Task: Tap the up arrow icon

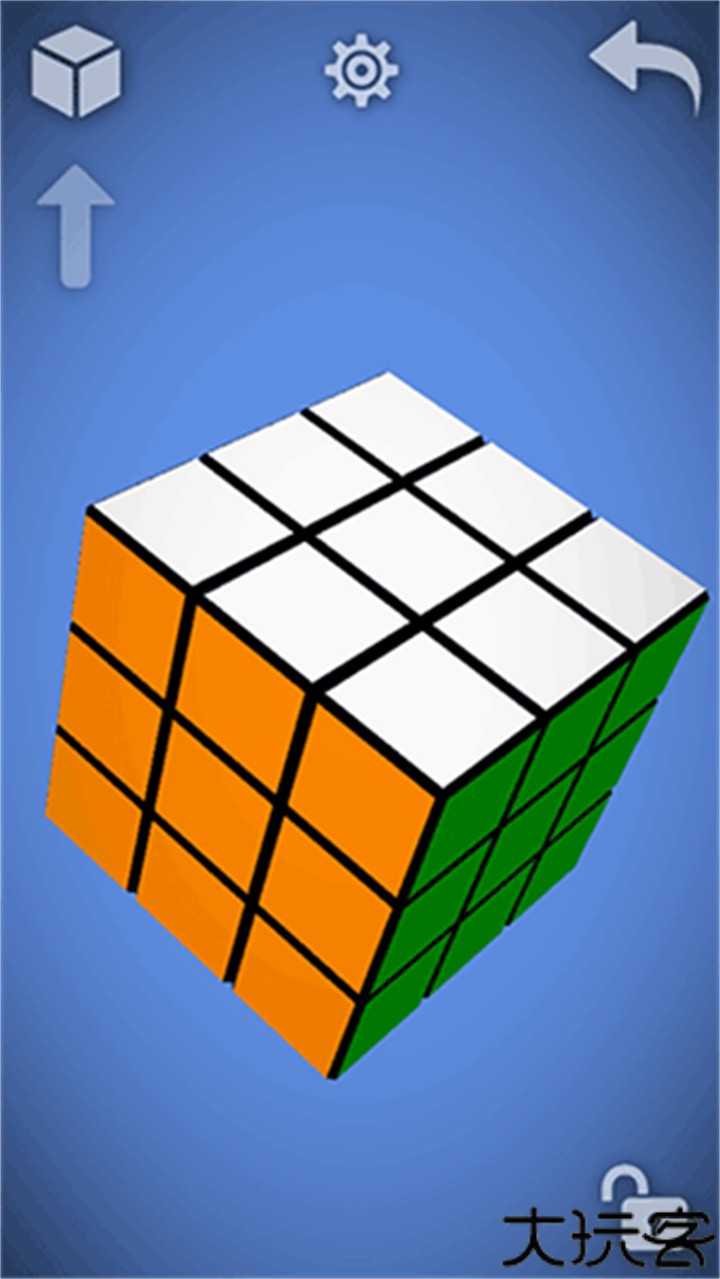Action: [76, 225]
